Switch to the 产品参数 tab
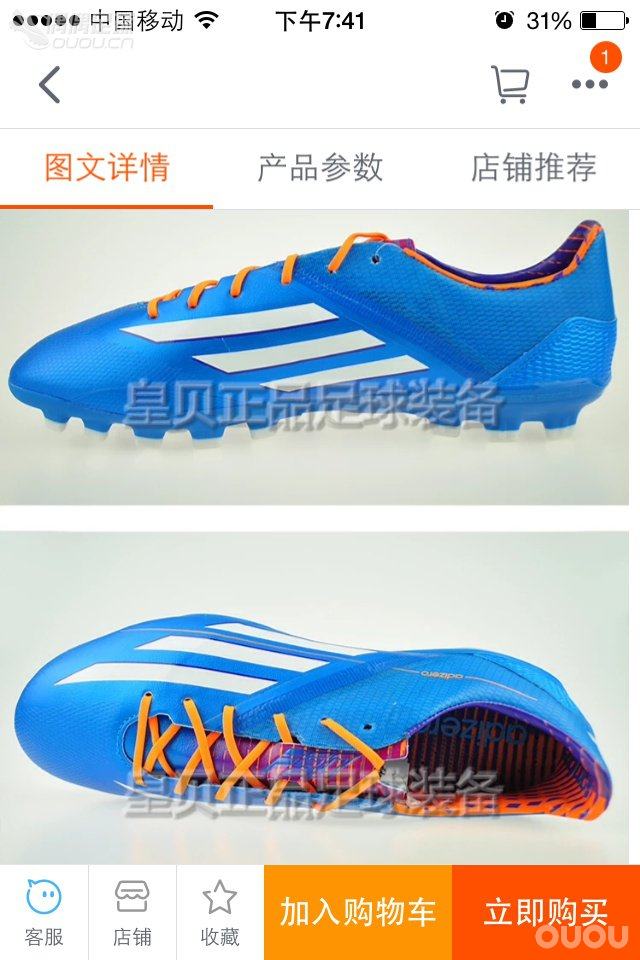This screenshot has height=960, width=640. 320,167
